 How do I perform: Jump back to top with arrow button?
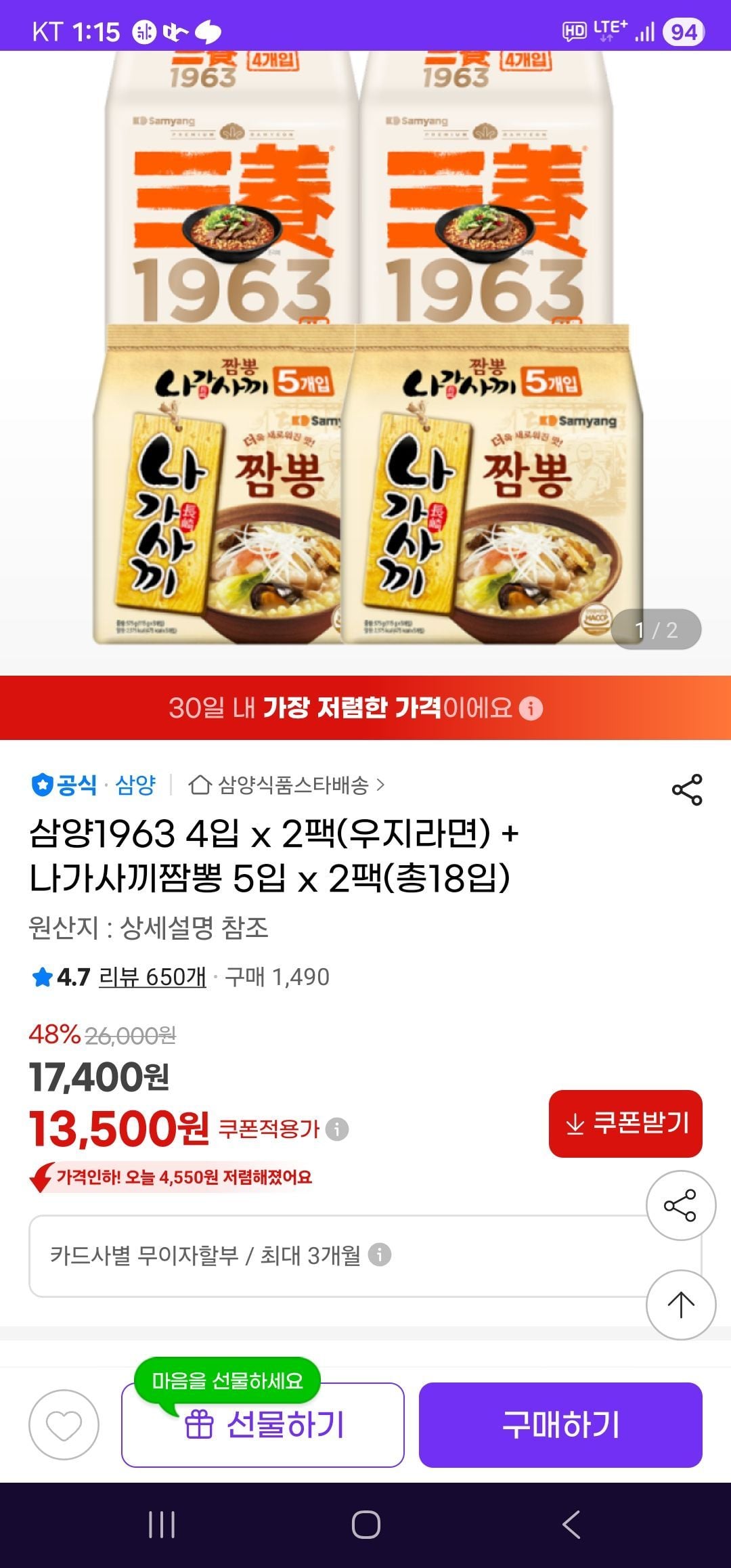click(680, 1305)
